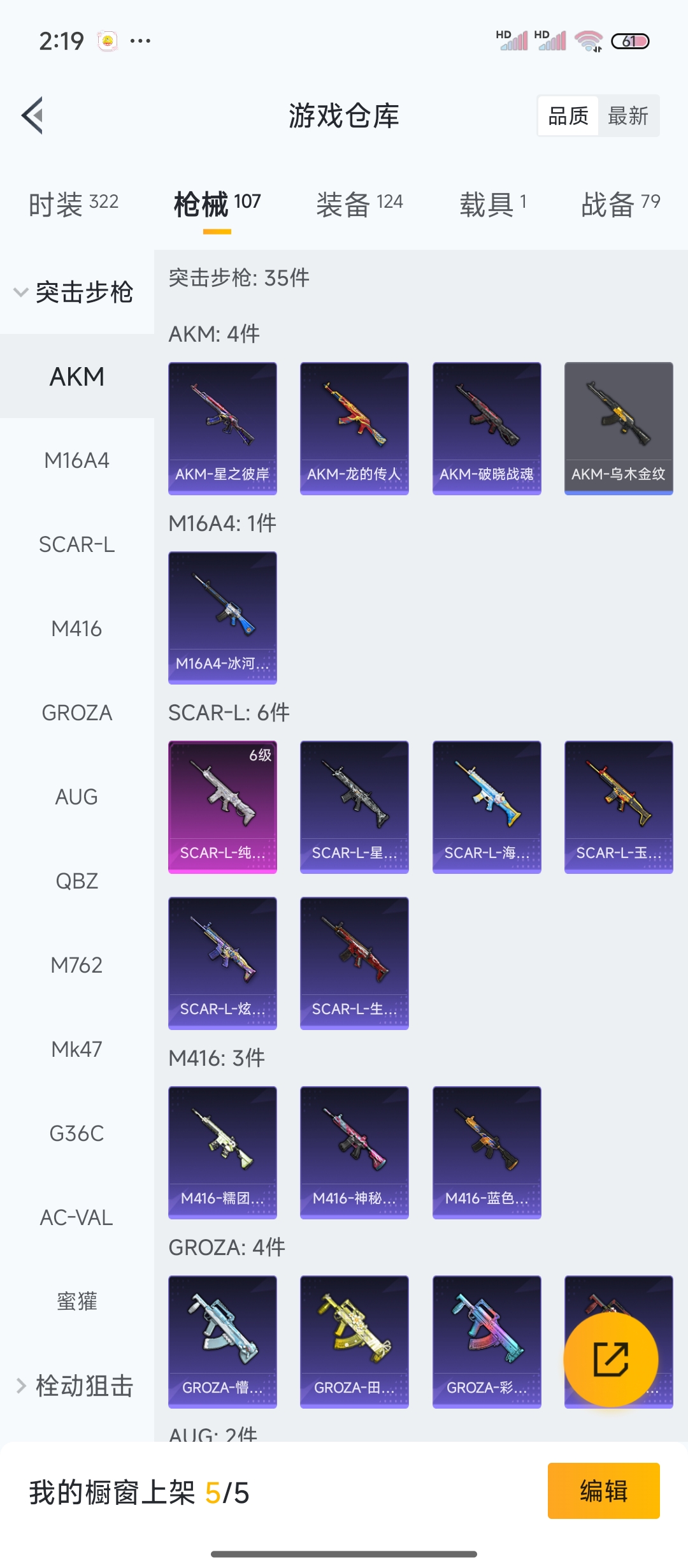Tap the 编辑 button

pos(603,1491)
